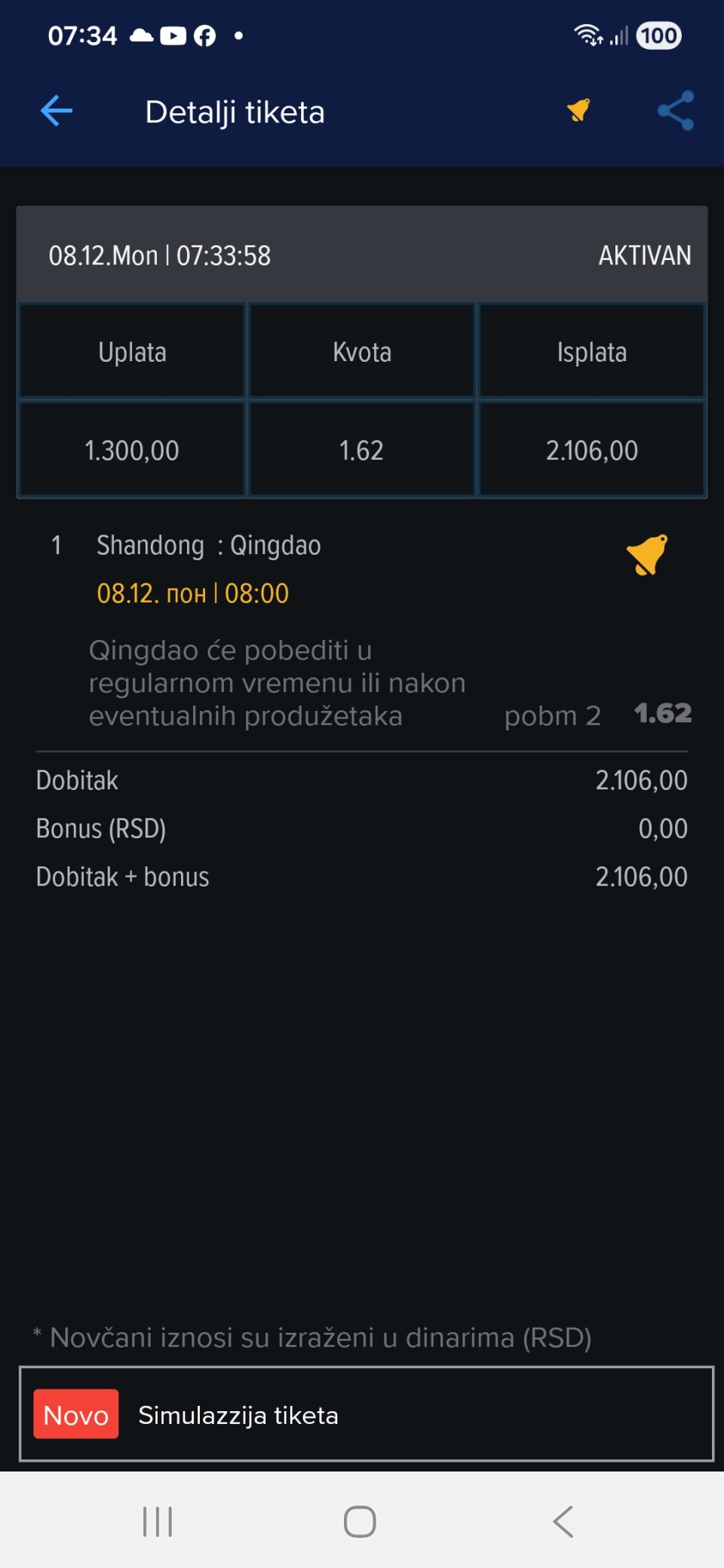Go back using the header arrow
724x1568 pixels.
tap(57, 112)
